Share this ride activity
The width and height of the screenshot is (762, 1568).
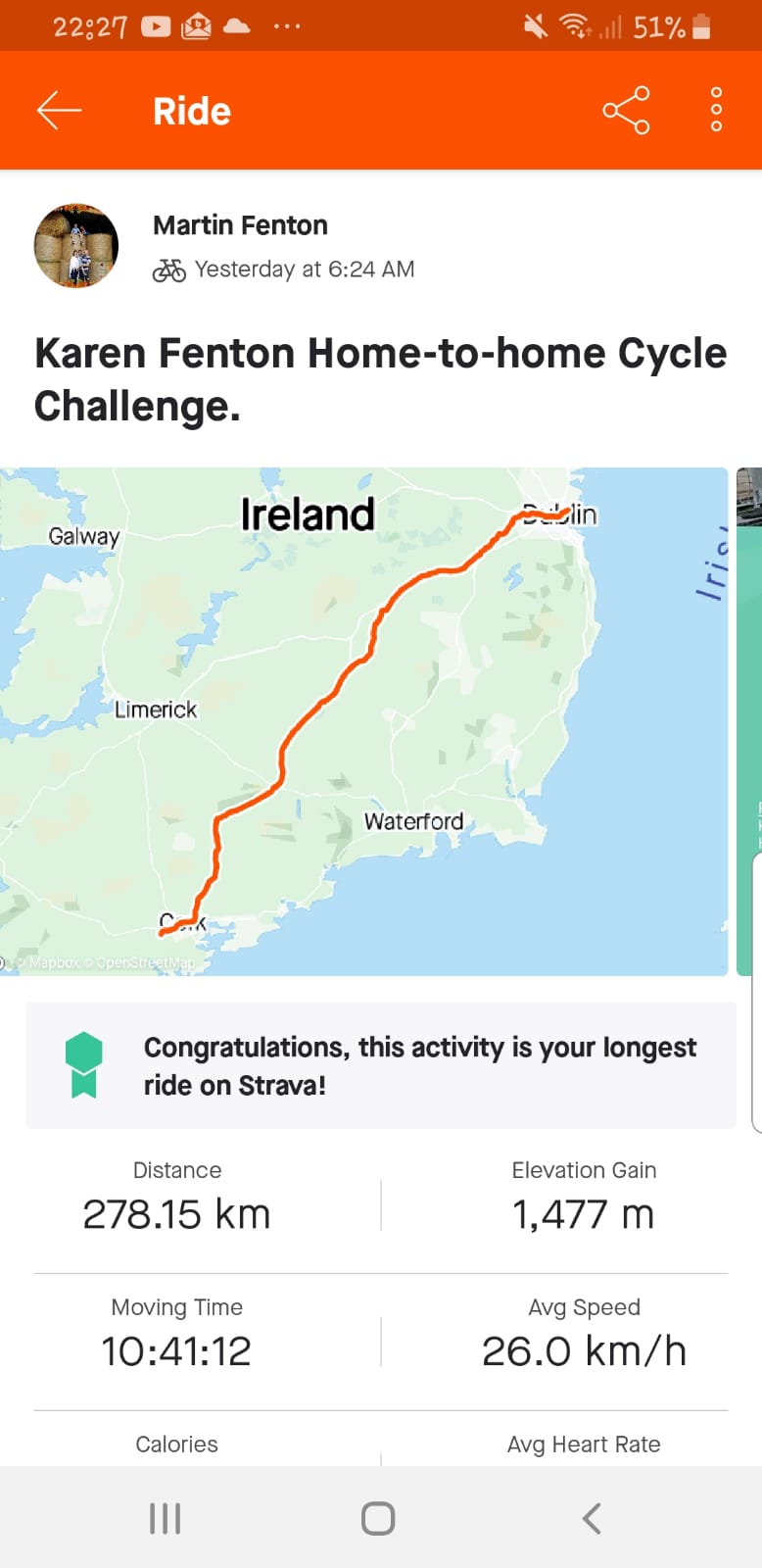click(626, 111)
